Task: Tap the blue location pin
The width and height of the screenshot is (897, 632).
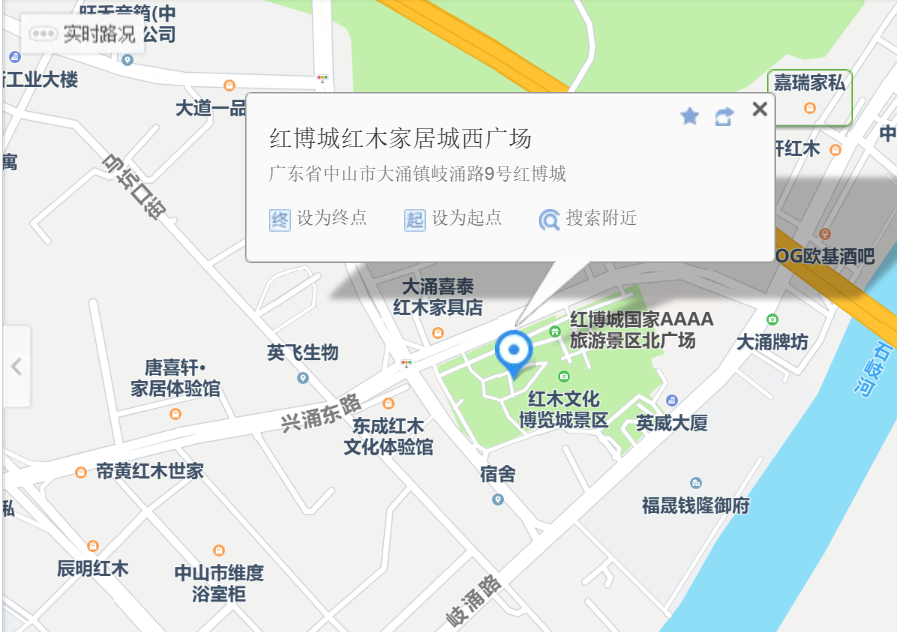Action: tap(514, 352)
